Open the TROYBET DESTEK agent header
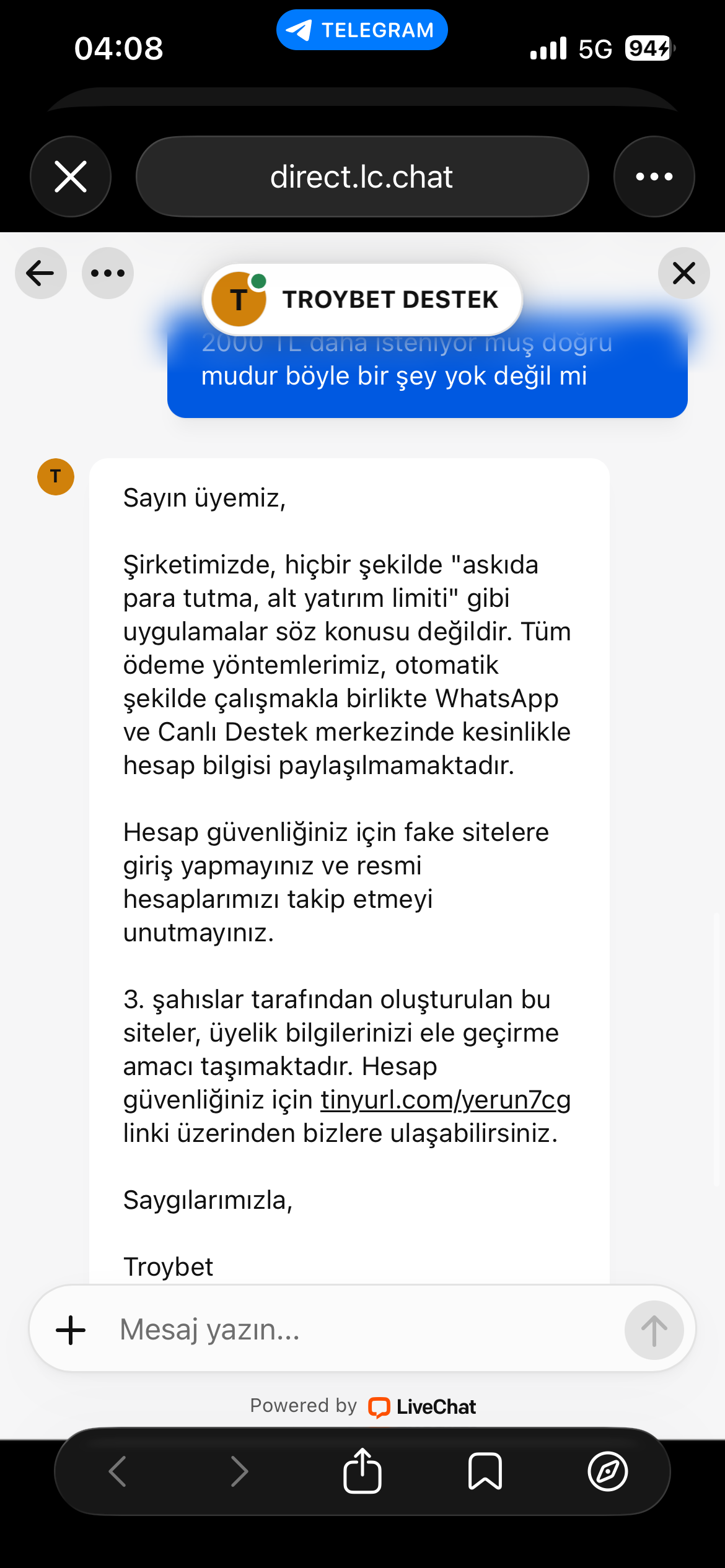This screenshot has width=725, height=1568. tap(362, 300)
